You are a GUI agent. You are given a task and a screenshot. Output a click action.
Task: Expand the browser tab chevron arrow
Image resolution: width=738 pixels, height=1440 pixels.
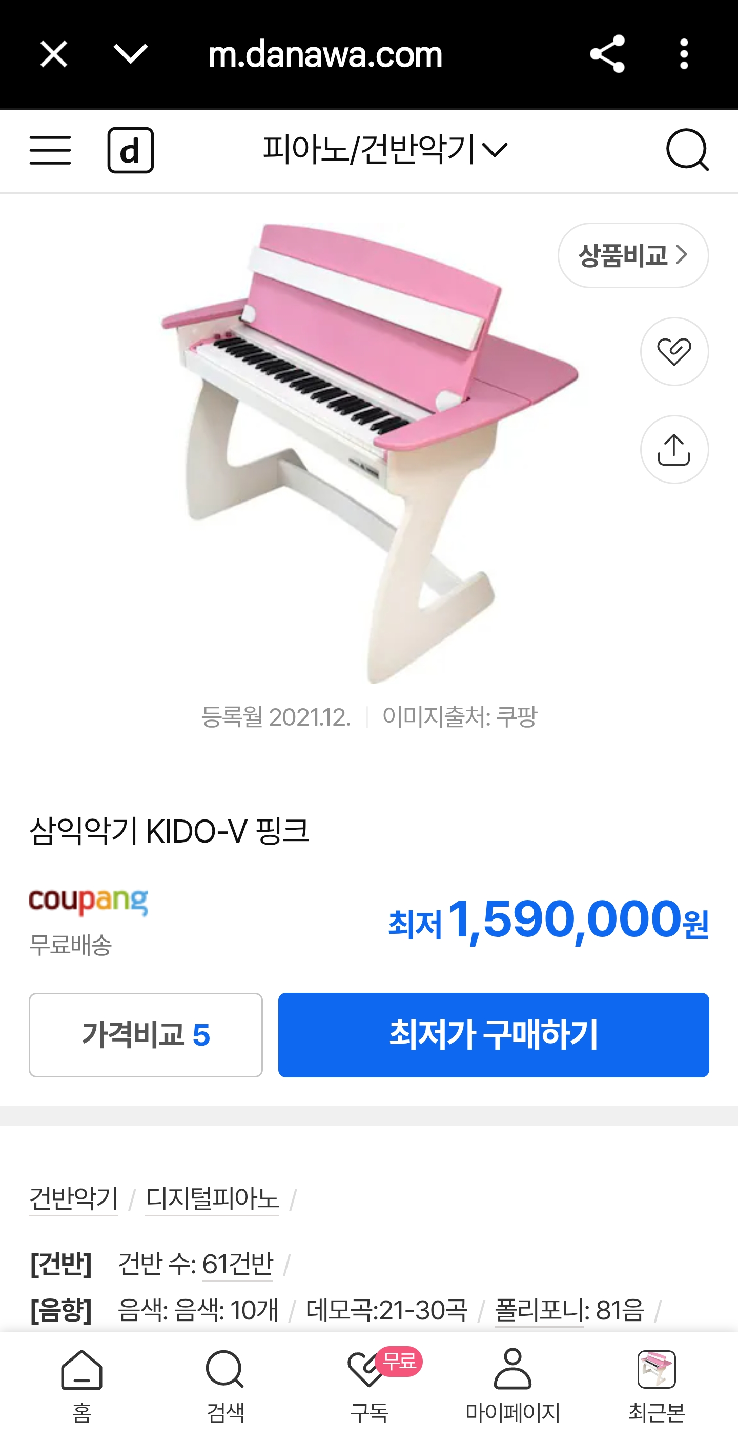click(x=131, y=55)
